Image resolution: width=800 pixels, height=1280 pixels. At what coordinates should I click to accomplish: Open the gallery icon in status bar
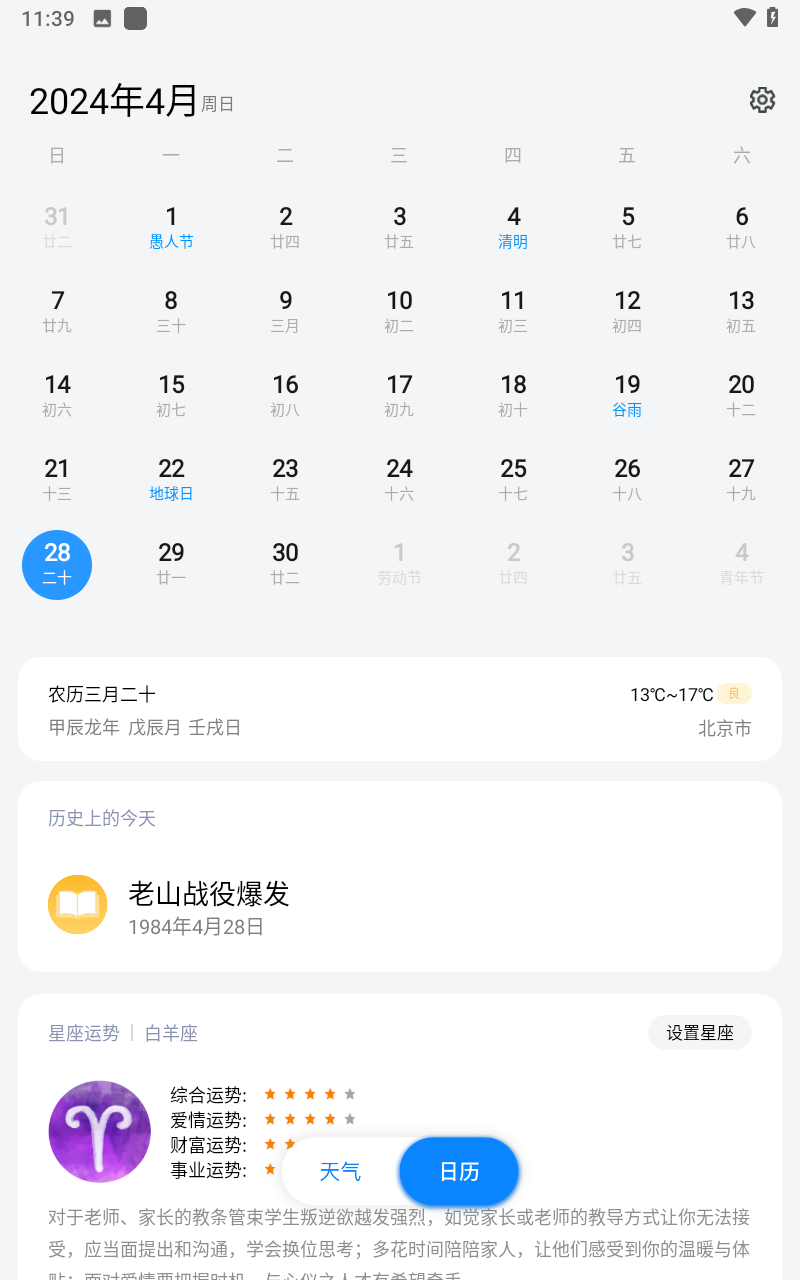point(100,17)
